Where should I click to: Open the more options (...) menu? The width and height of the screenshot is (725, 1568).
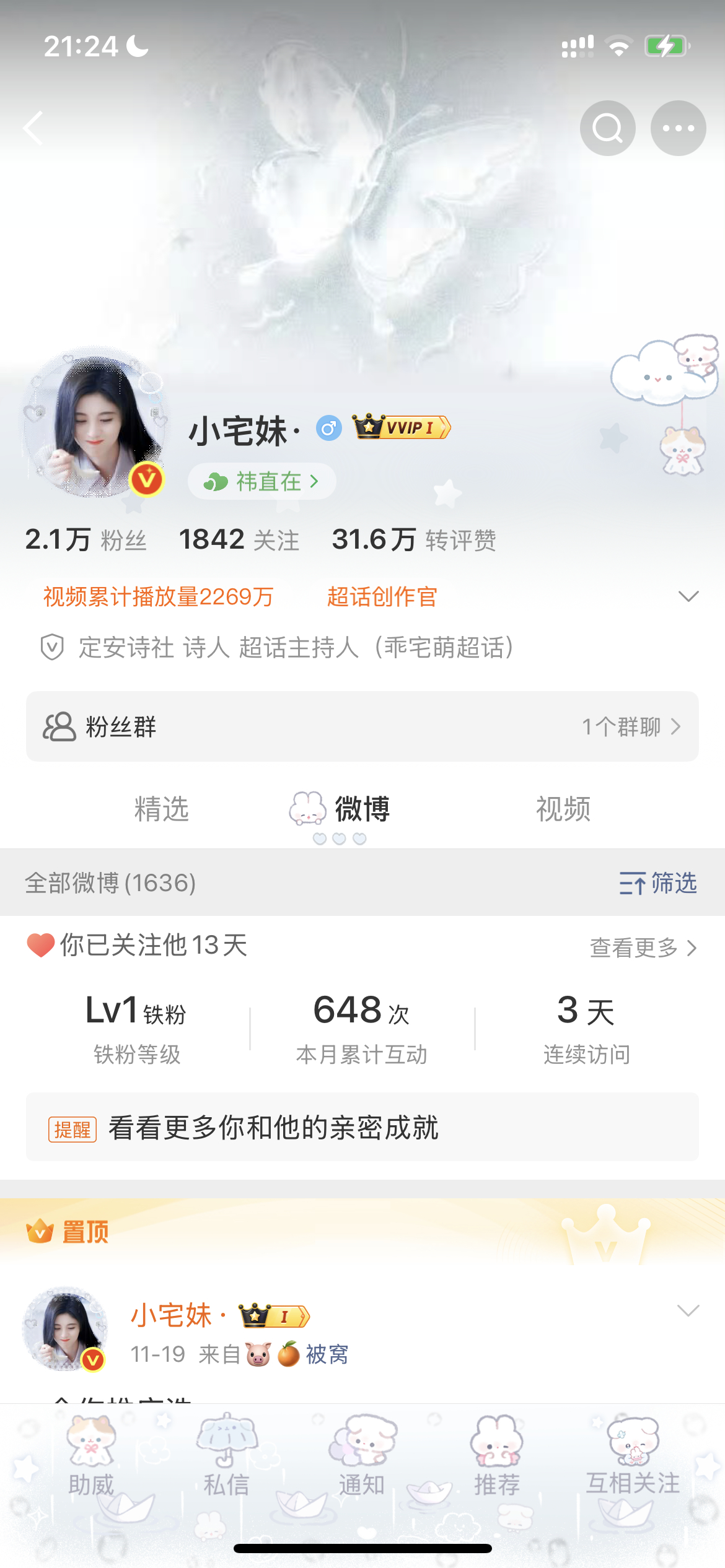click(678, 128)
